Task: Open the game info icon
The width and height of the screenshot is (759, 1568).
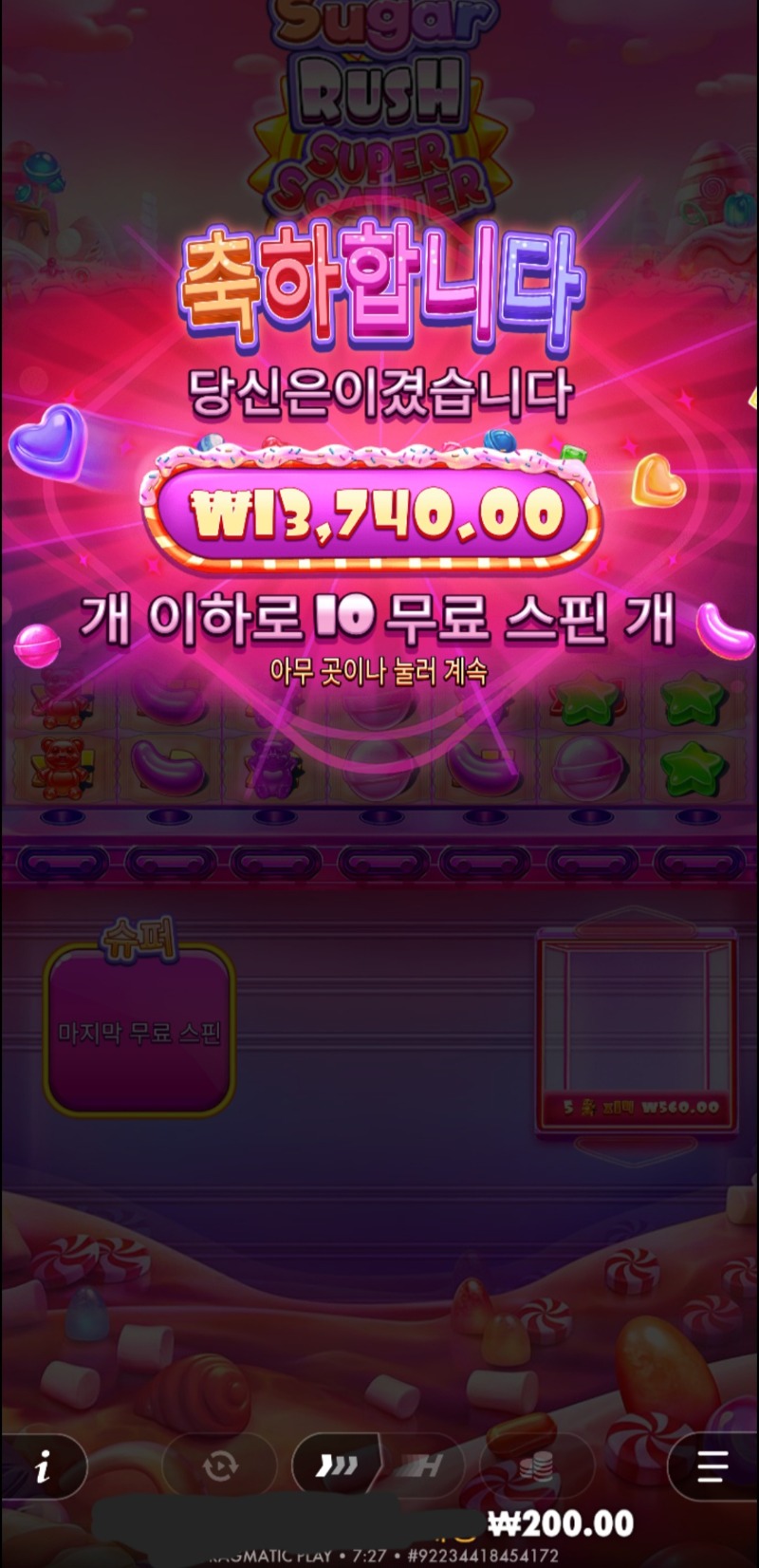Action: pyautogui.click(x=43, y=1467)
